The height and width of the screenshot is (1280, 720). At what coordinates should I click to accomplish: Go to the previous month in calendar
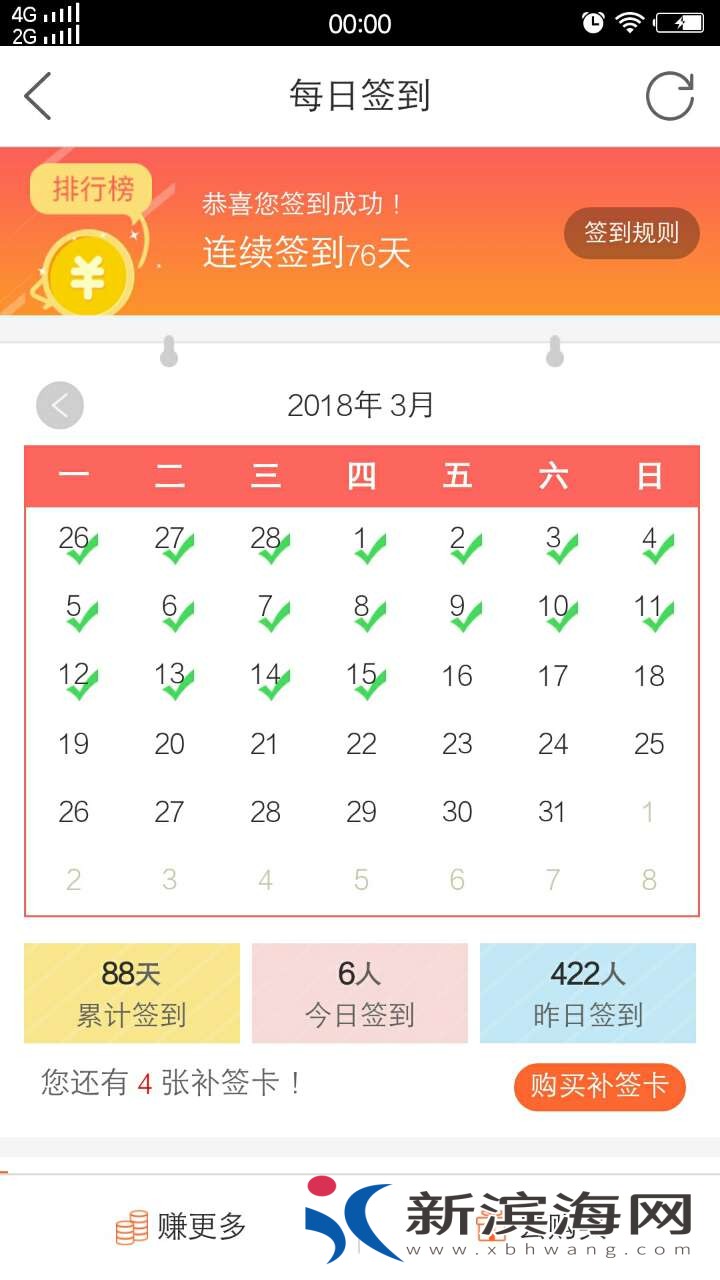pos(60,406)
